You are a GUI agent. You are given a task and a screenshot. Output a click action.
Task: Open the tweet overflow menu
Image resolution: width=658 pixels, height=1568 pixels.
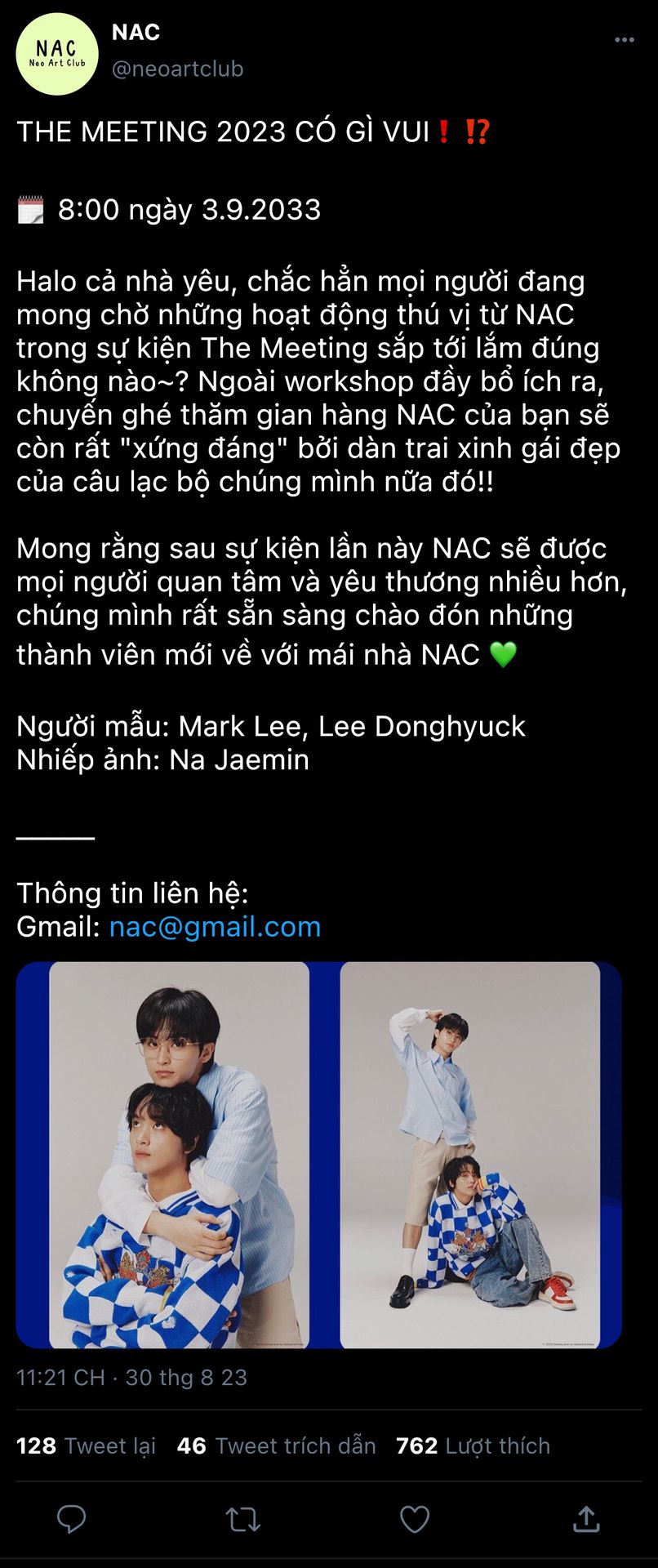click(624, 40)
